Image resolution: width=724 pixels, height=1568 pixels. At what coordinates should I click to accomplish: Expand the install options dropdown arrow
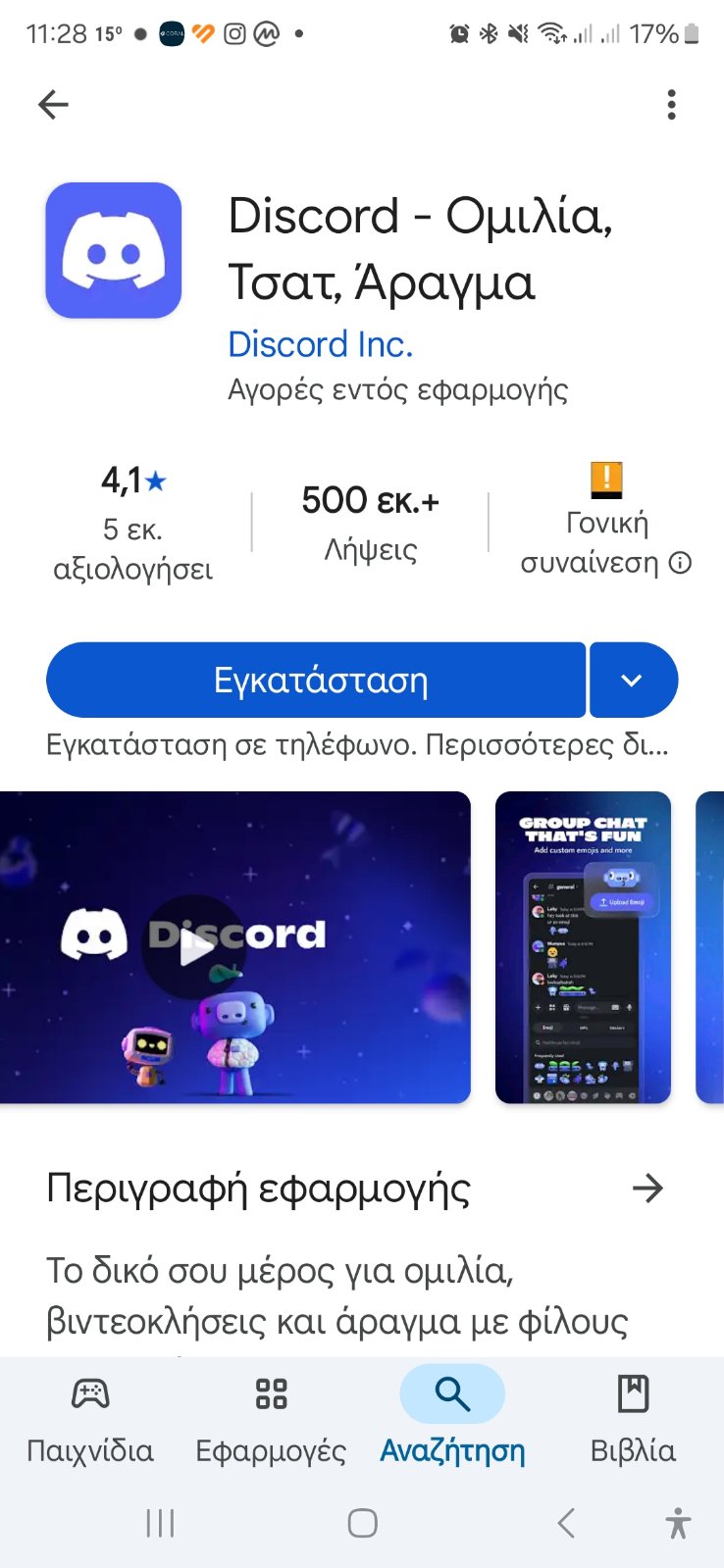click(633, 680)
